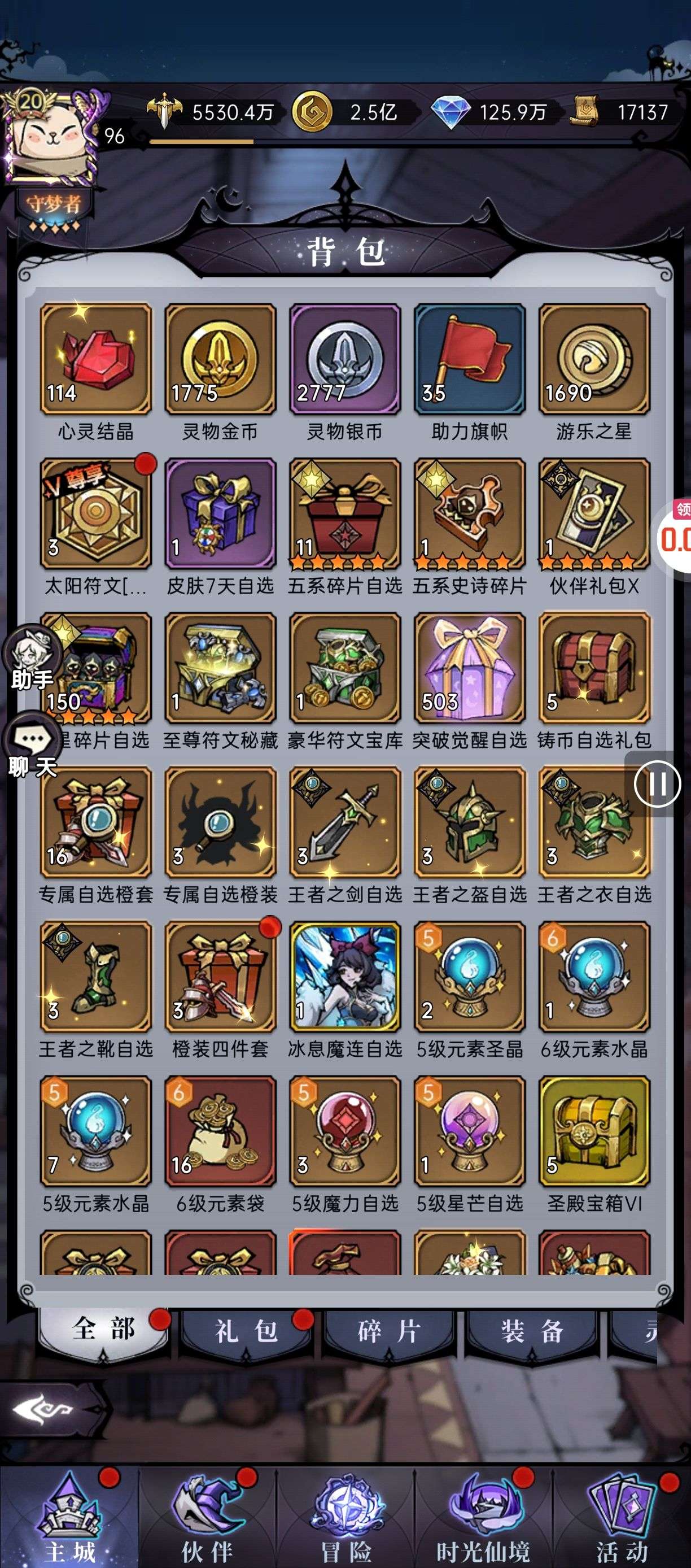Select the 心灵结晶 item
Image resolution: width=691 pixels, height=1568 pixels.
pos(95,359)
